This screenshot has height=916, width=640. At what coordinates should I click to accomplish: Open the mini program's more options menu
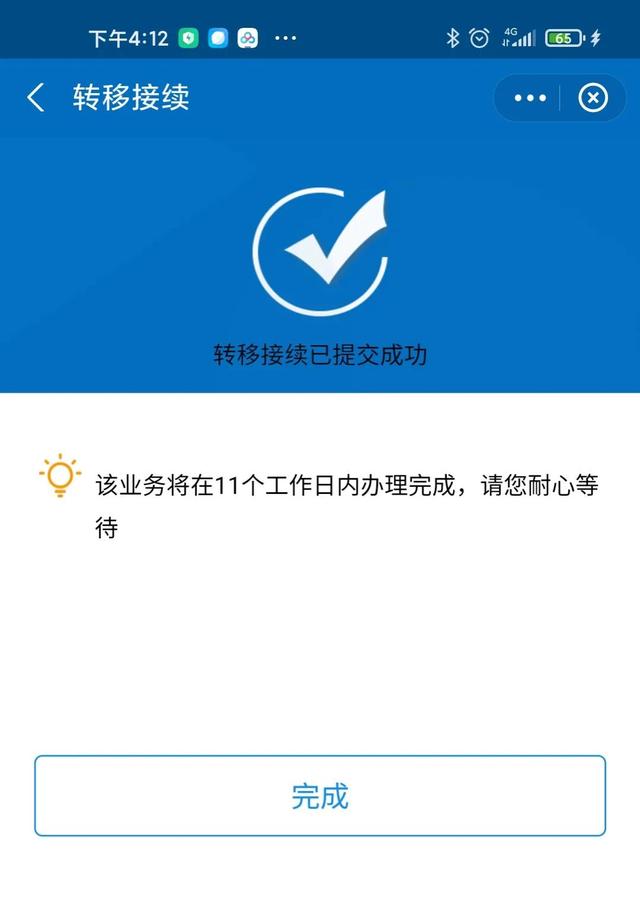[530, 98]
